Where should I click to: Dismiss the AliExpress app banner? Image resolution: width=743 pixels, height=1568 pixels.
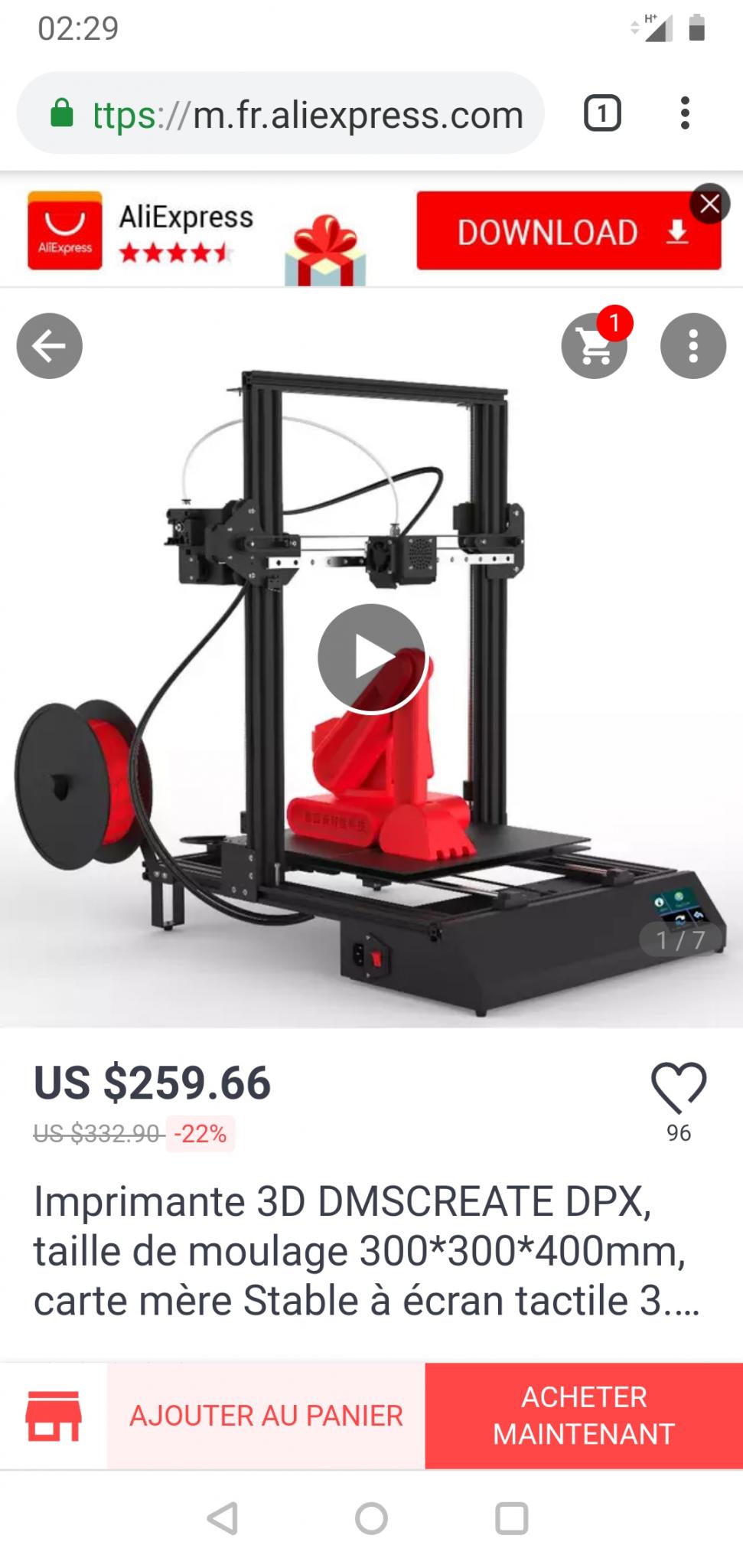pos(709,204)
